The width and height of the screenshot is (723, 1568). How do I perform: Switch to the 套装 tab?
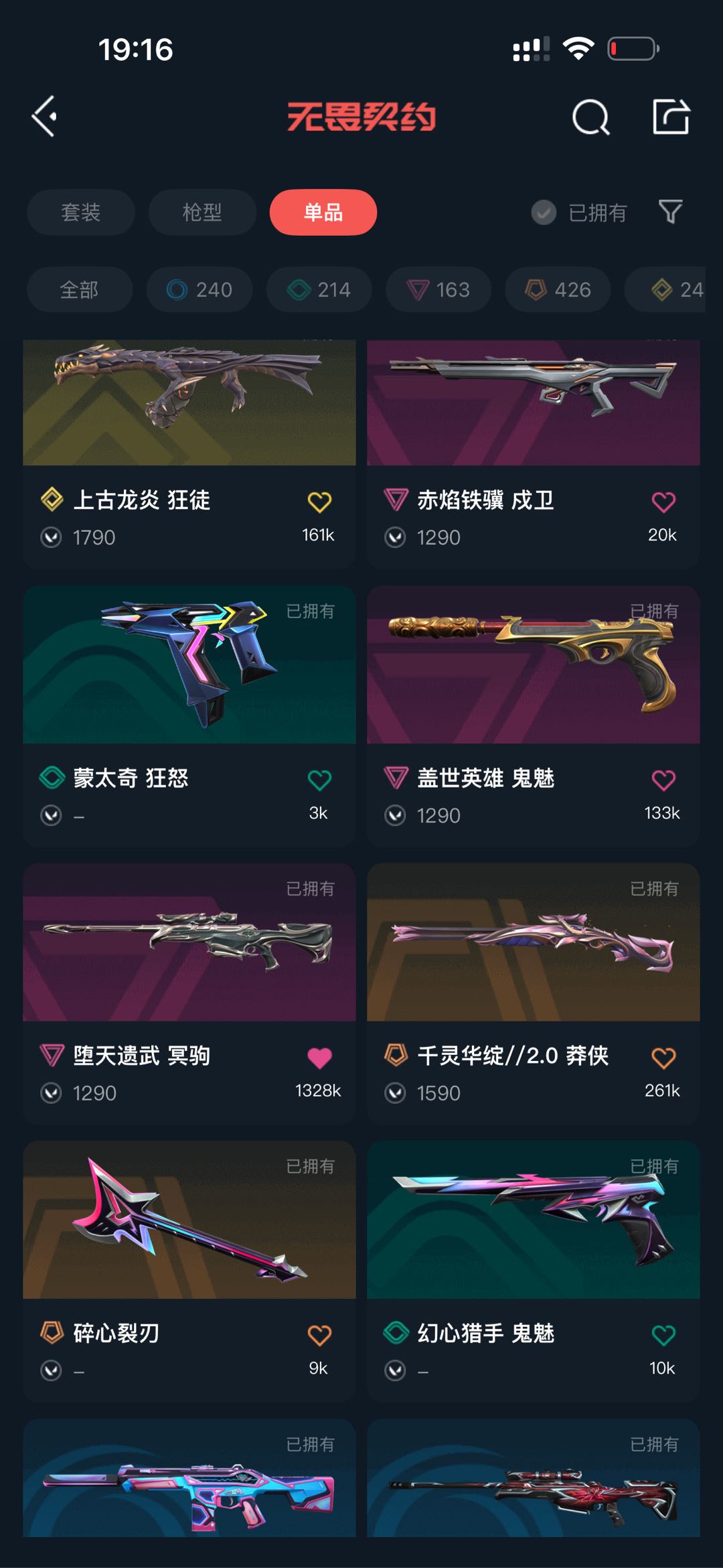pos(80,212)
